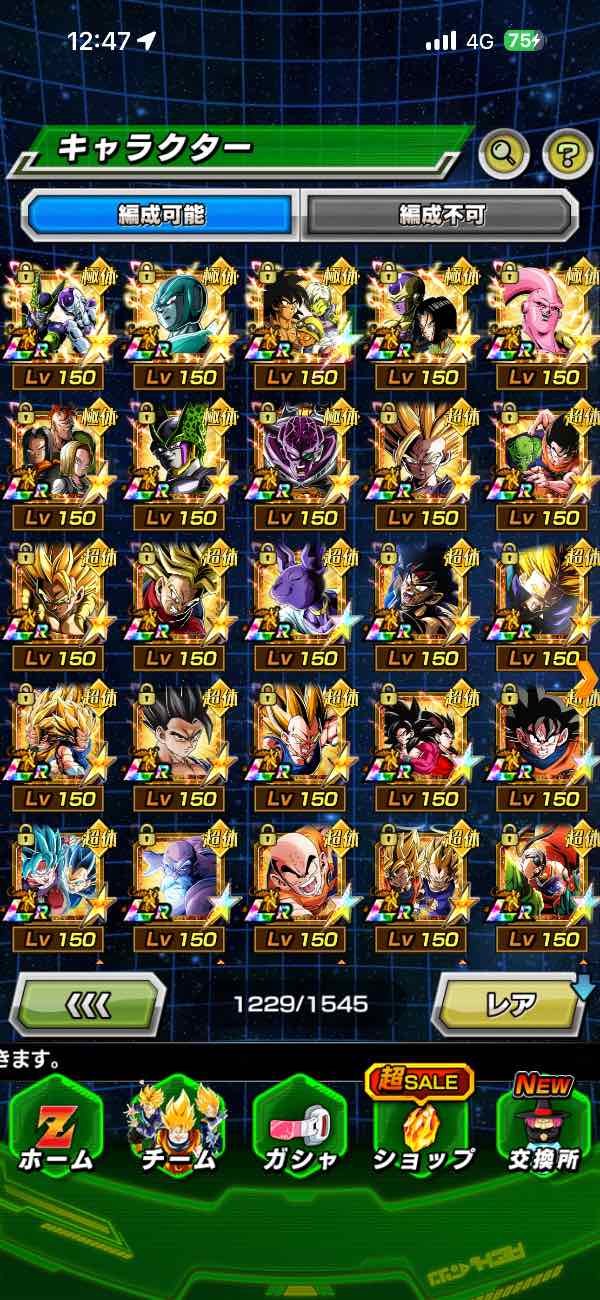Tap the orange next page arrow
This screenshot has width=600, height=1300.
point(588,678)
